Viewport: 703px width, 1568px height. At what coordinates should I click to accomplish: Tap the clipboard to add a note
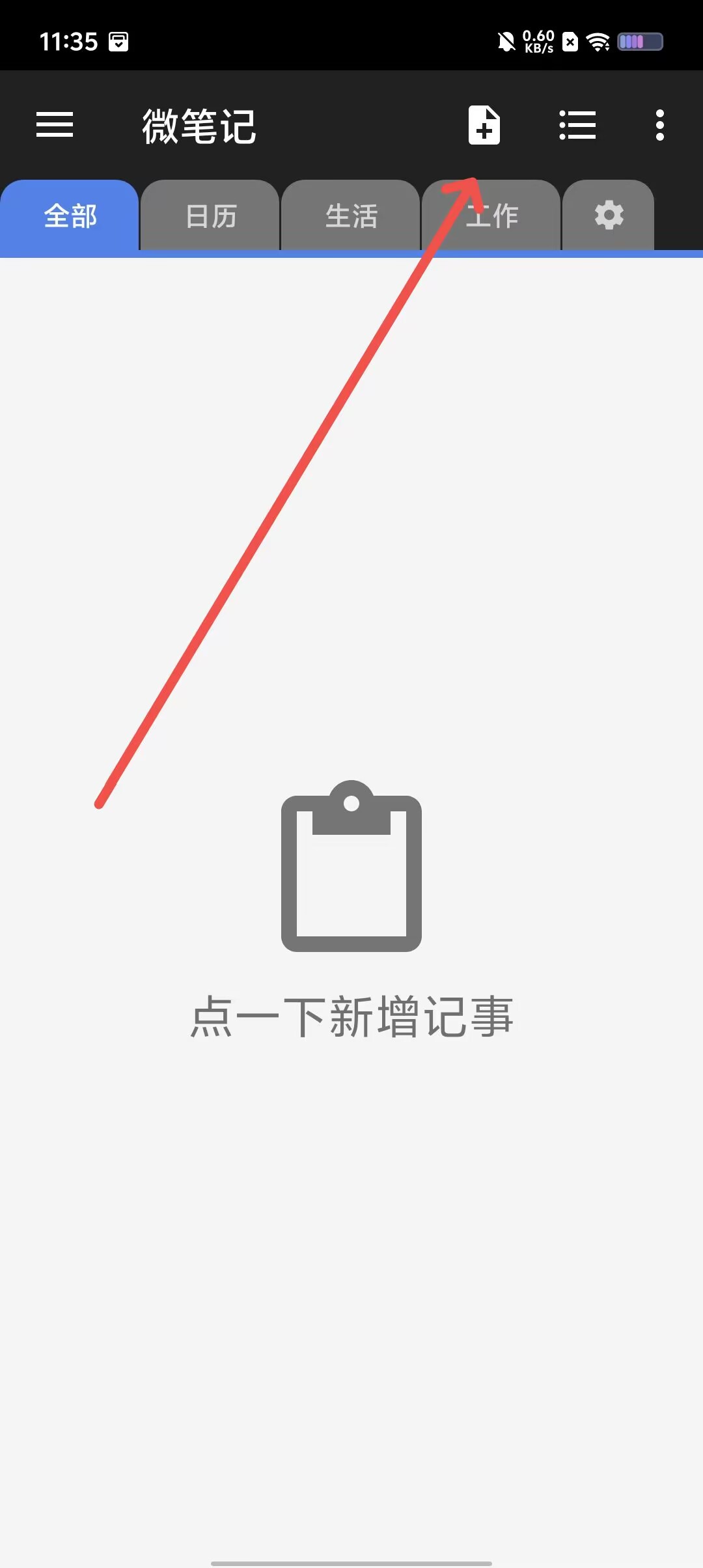(351, 866)
